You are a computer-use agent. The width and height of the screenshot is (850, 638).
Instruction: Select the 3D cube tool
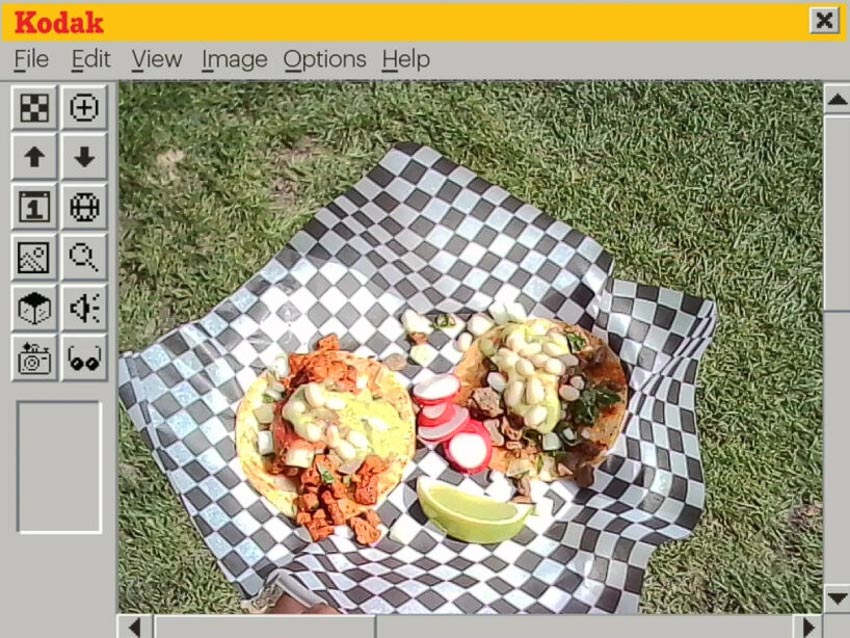[34, 308]
